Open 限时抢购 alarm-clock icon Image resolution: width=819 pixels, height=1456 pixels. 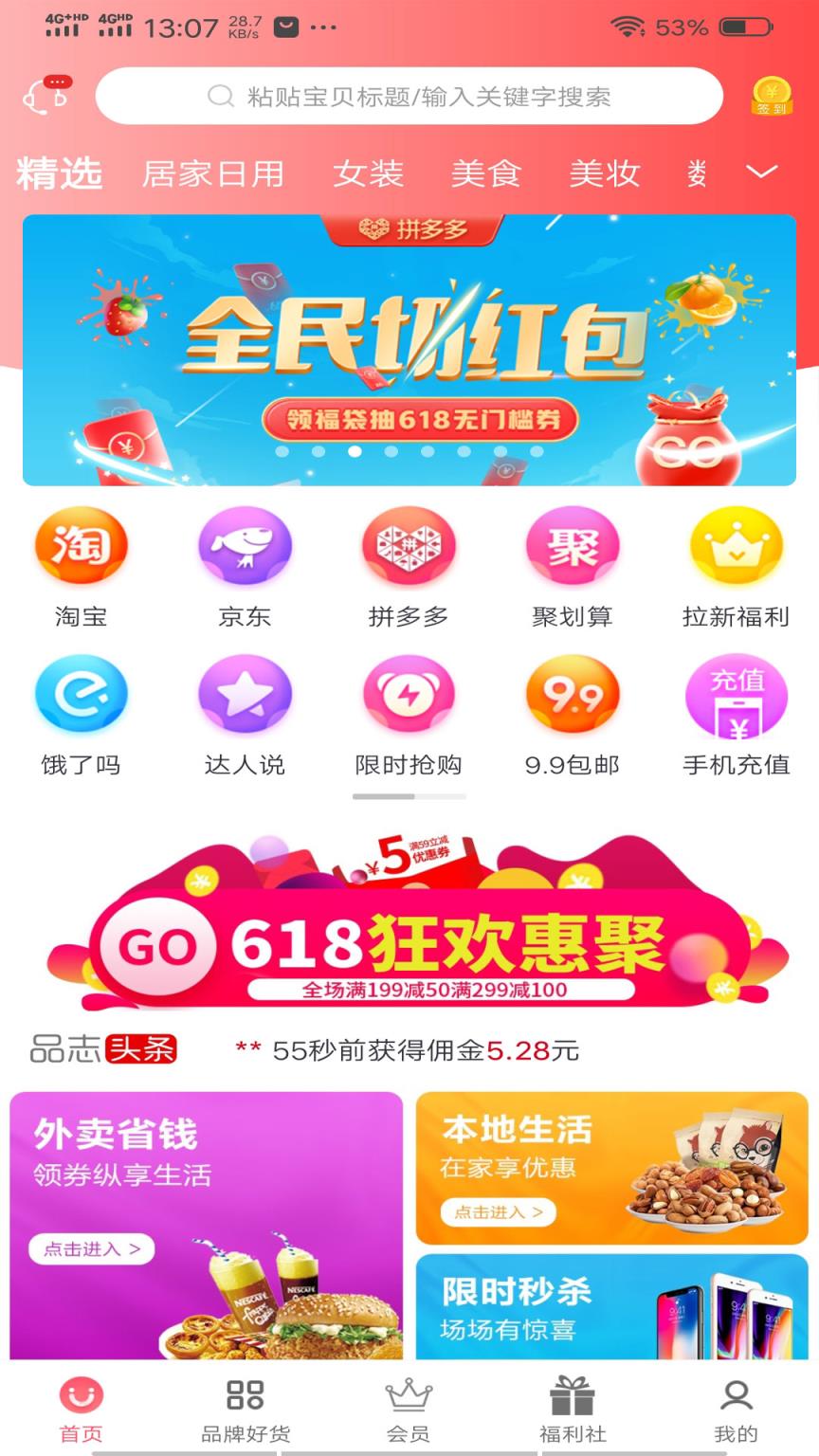(x=409, y=695)
